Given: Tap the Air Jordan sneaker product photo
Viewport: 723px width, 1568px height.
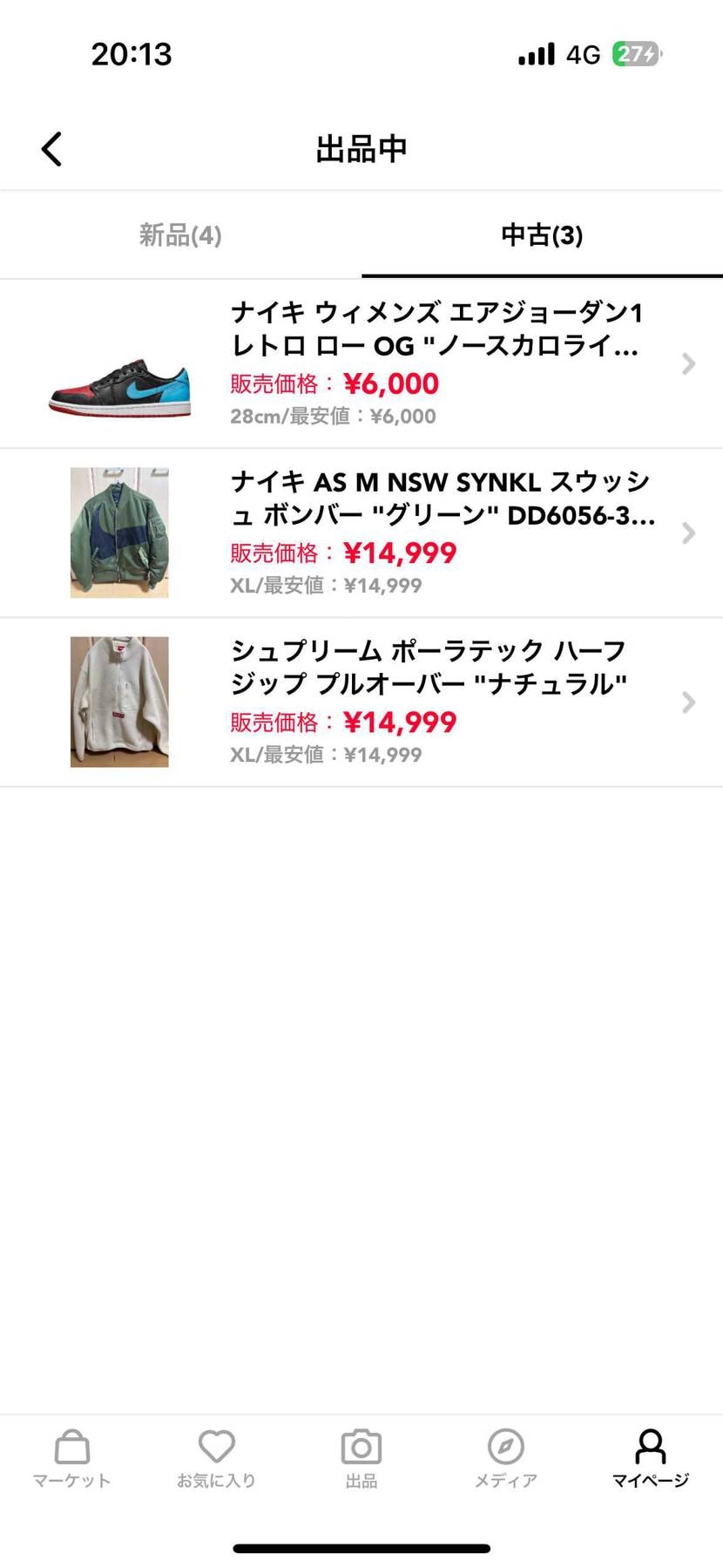Looking at the screenshot, I should click(118, 390).
